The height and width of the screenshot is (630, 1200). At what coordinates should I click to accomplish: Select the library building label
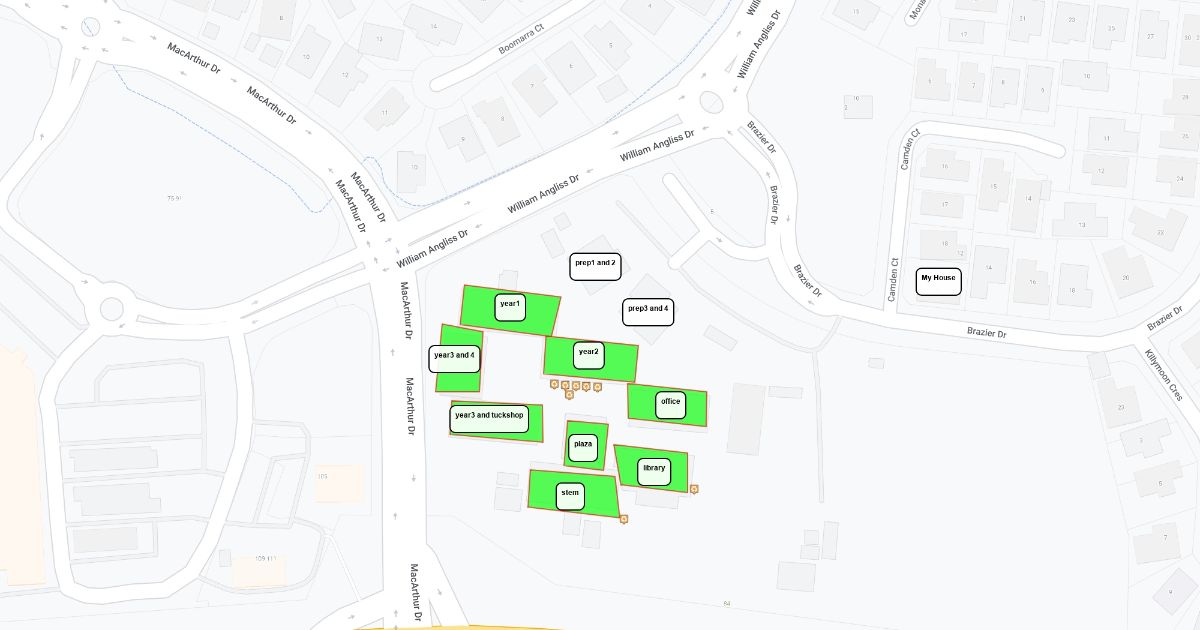[x=654, y=471]
